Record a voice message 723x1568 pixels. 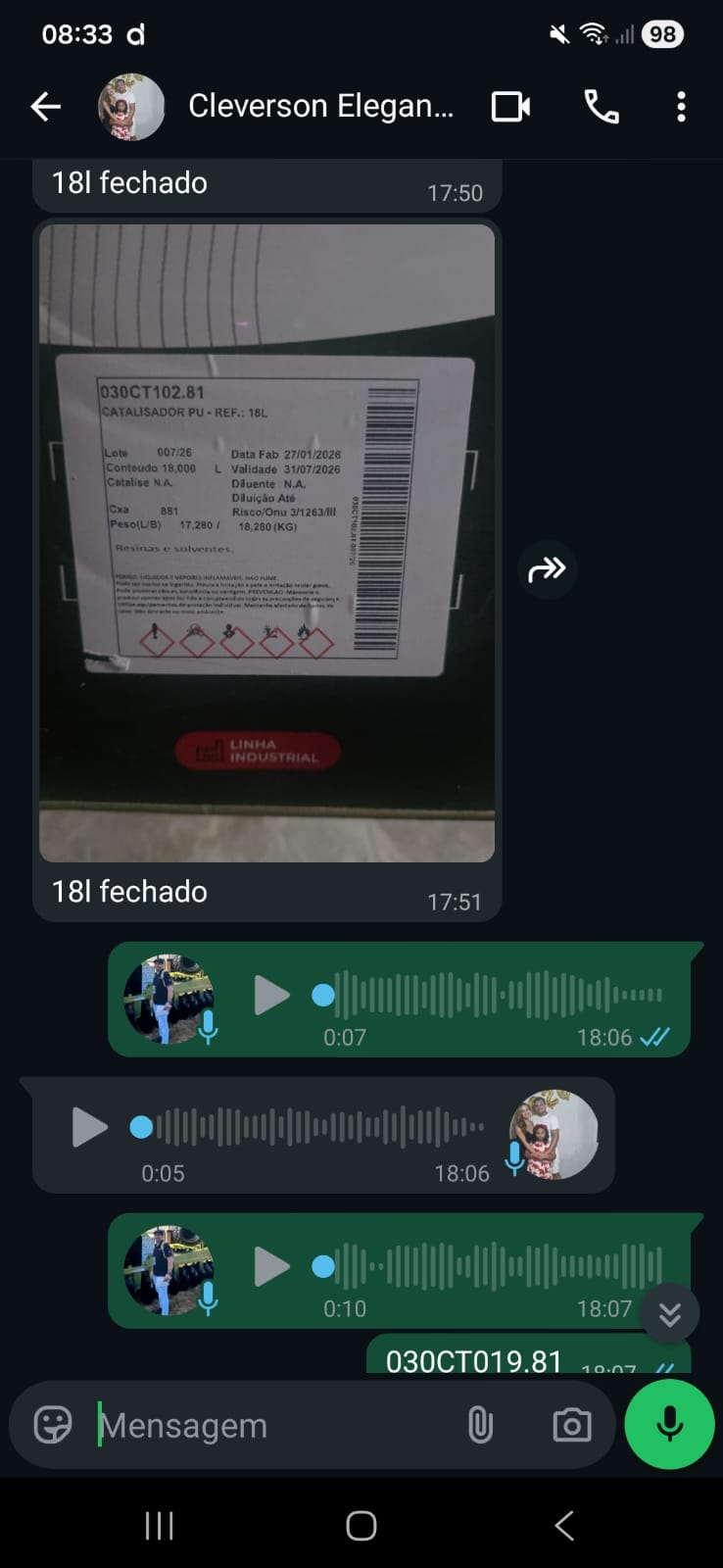(x=669, y=1425)
